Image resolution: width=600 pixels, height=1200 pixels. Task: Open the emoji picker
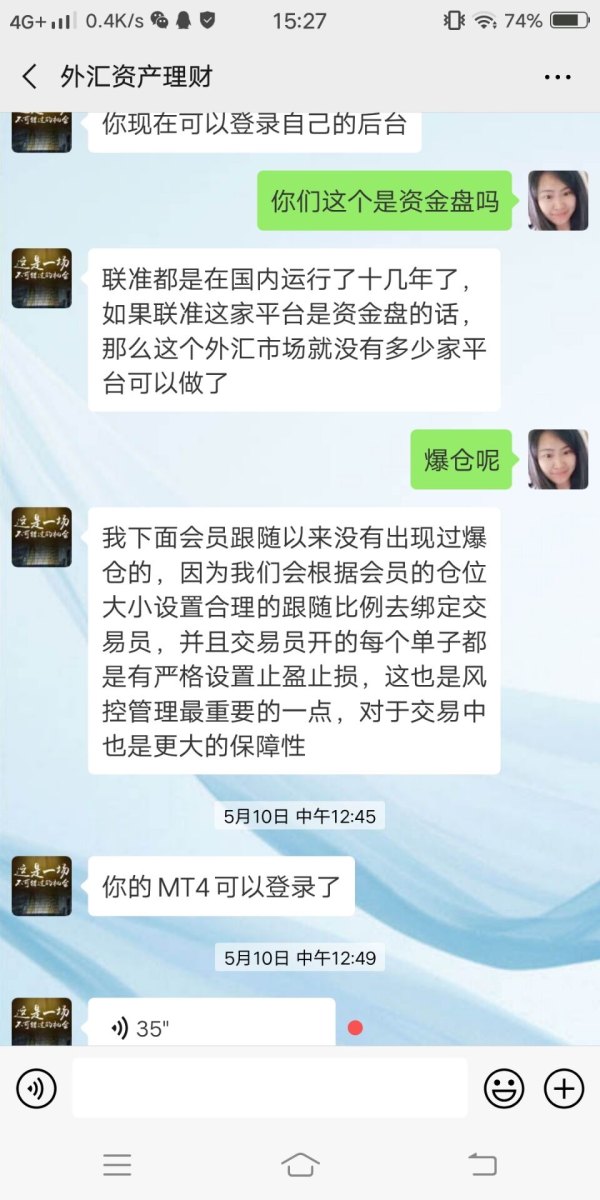504,1088
